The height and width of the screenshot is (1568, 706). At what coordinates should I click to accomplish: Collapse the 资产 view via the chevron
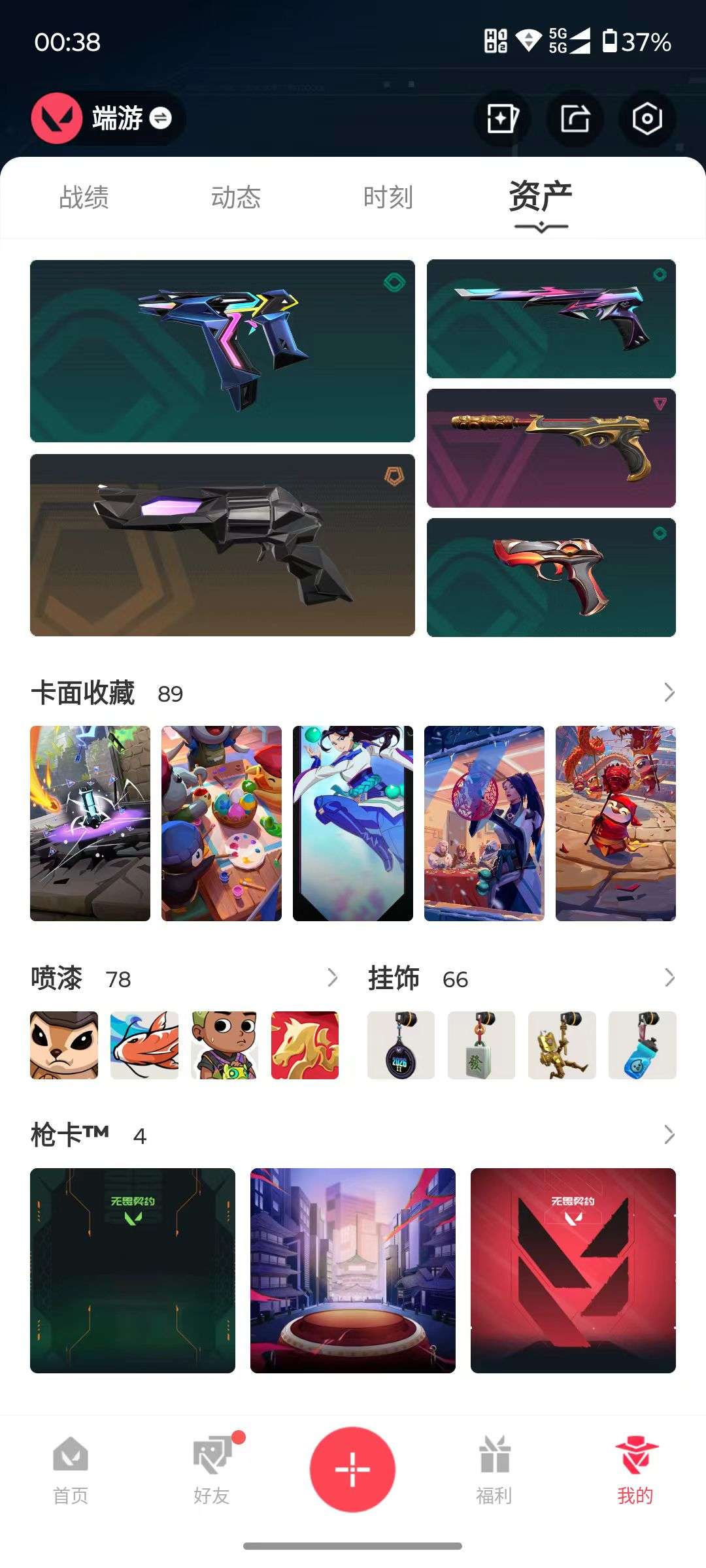(x=541, y=225)
